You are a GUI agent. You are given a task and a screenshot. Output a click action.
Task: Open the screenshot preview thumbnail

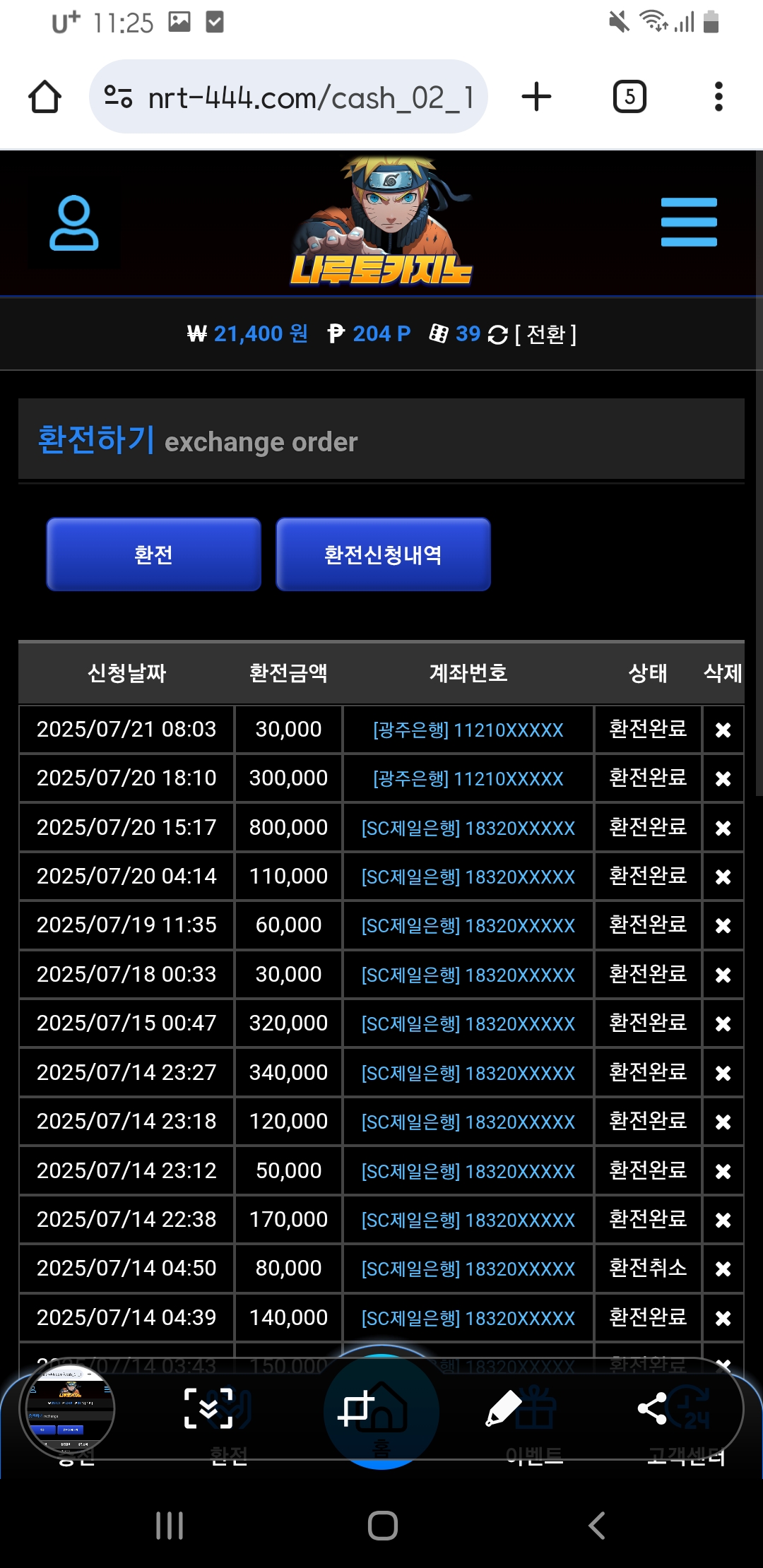click(x=68, y=1410)
